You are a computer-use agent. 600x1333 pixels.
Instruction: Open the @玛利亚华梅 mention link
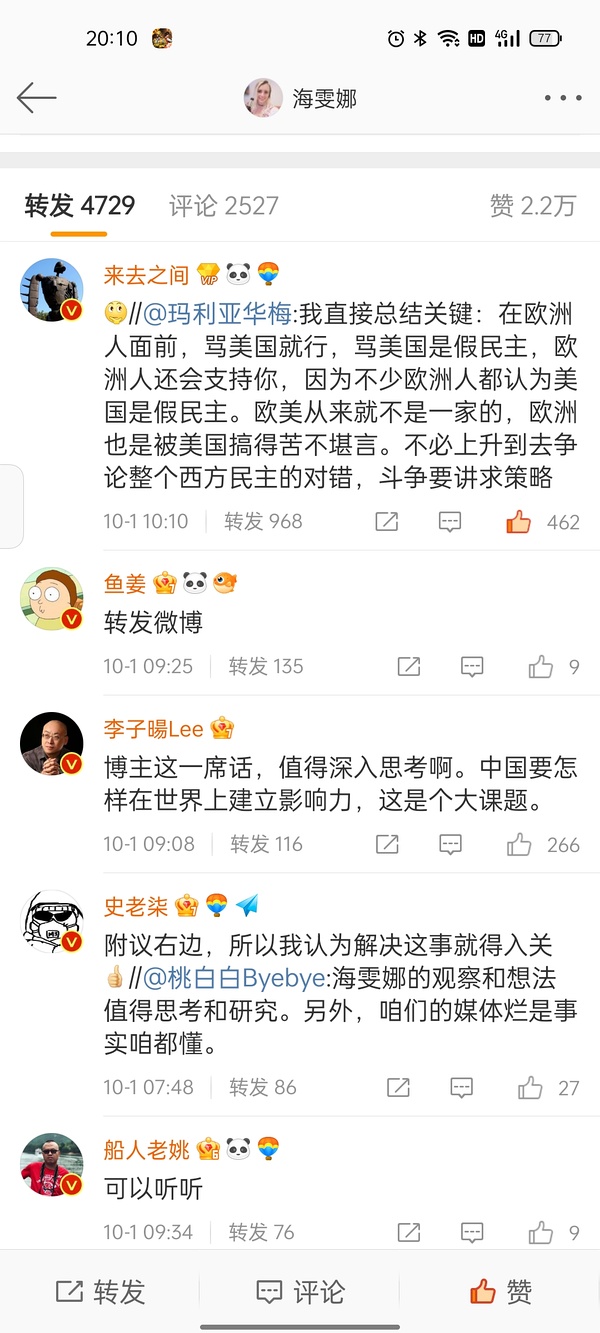click(218, 314)
